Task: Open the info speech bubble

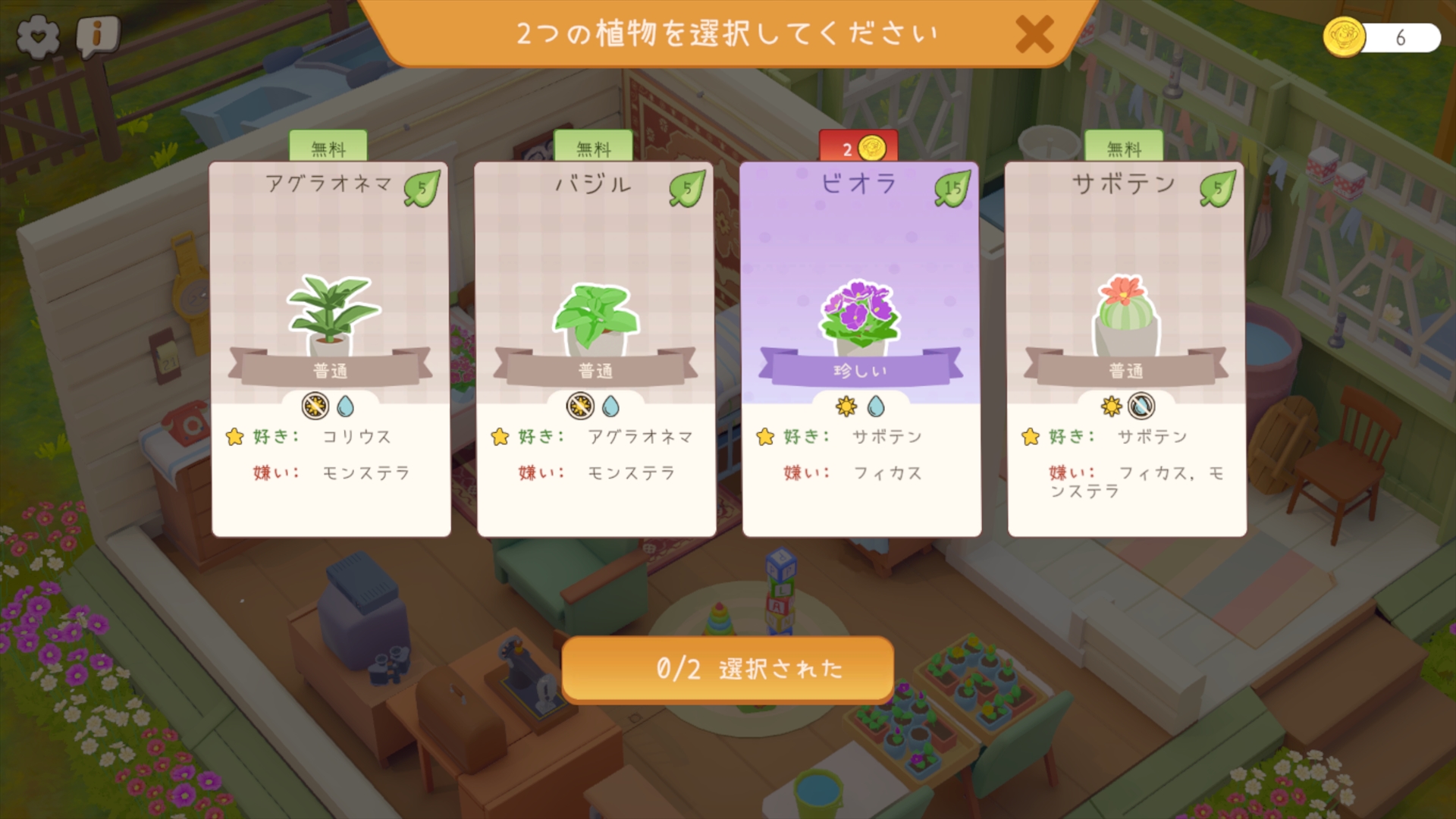Action: click(98, 36)
